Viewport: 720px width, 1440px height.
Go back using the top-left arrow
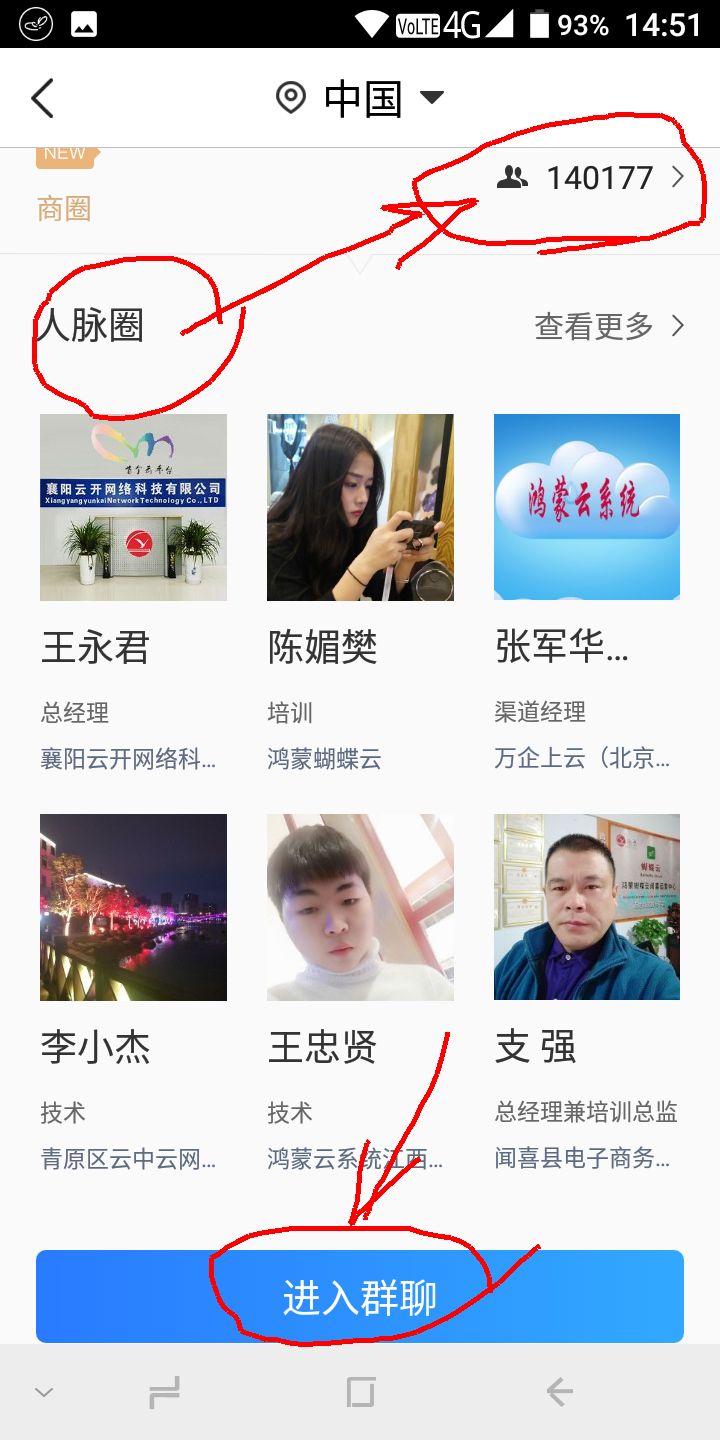point(42,98)
